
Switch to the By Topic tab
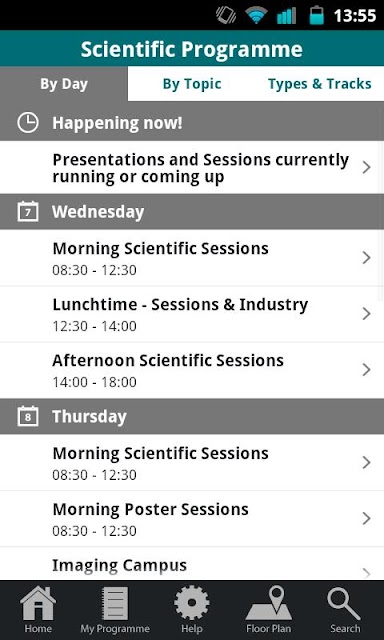[x=192, y=84]
